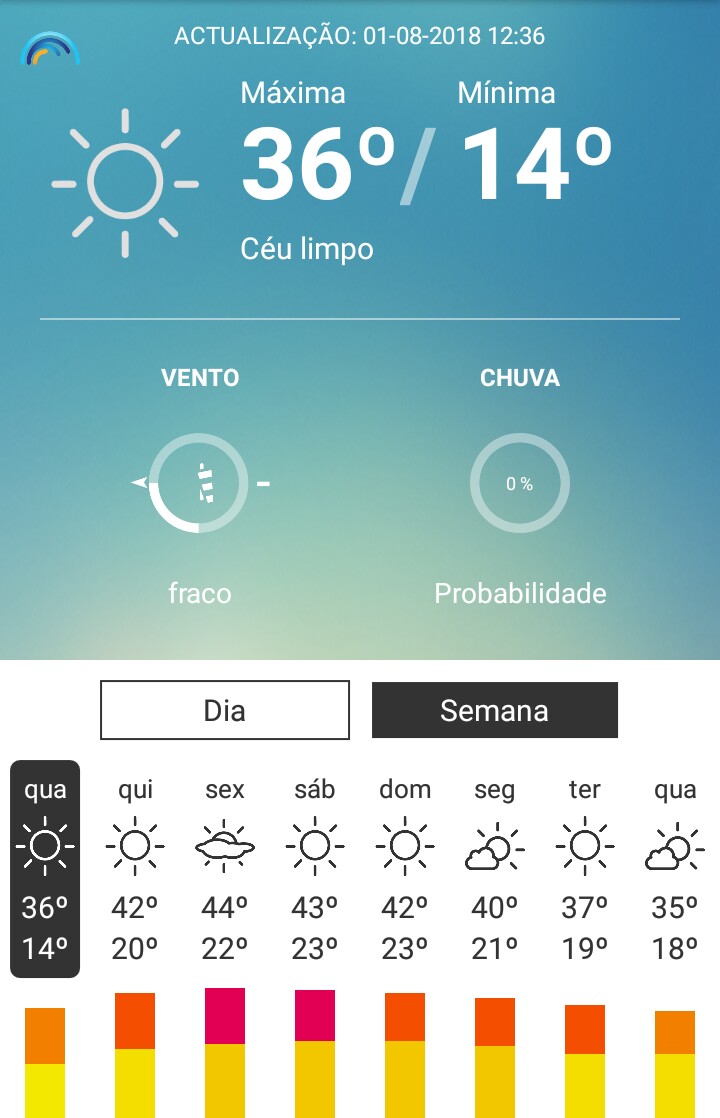Image resolution: width=720 pixels, height=1118 pixels.
Task: Switch to the Dia view
Action: 225,710
